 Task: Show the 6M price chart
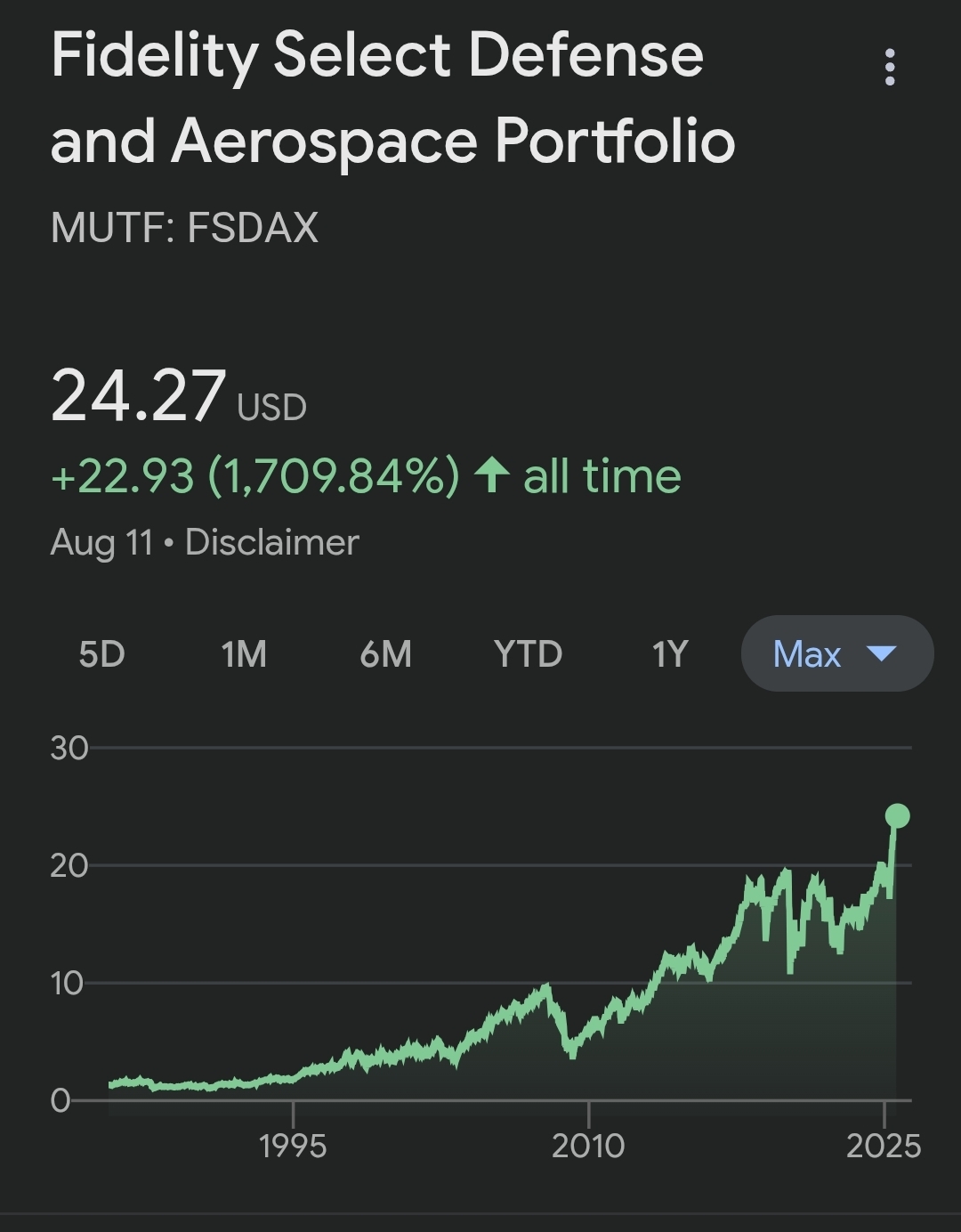click(x=385, y=654)
